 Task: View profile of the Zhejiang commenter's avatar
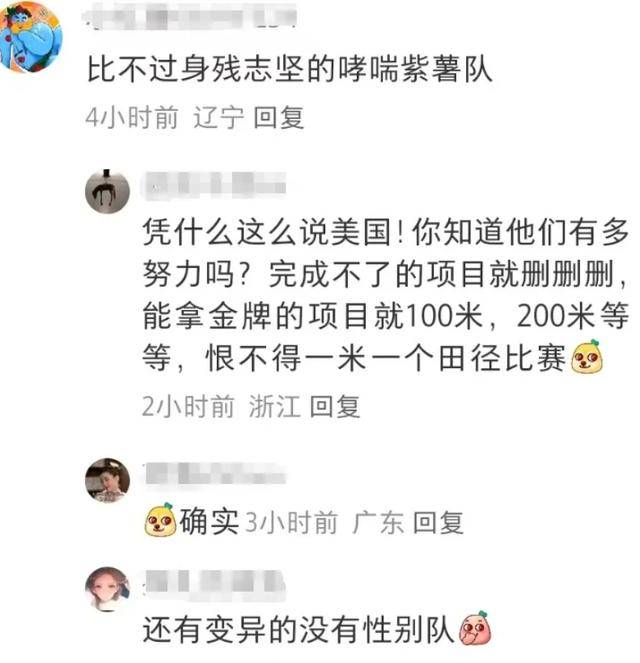(x=108, y=189)
